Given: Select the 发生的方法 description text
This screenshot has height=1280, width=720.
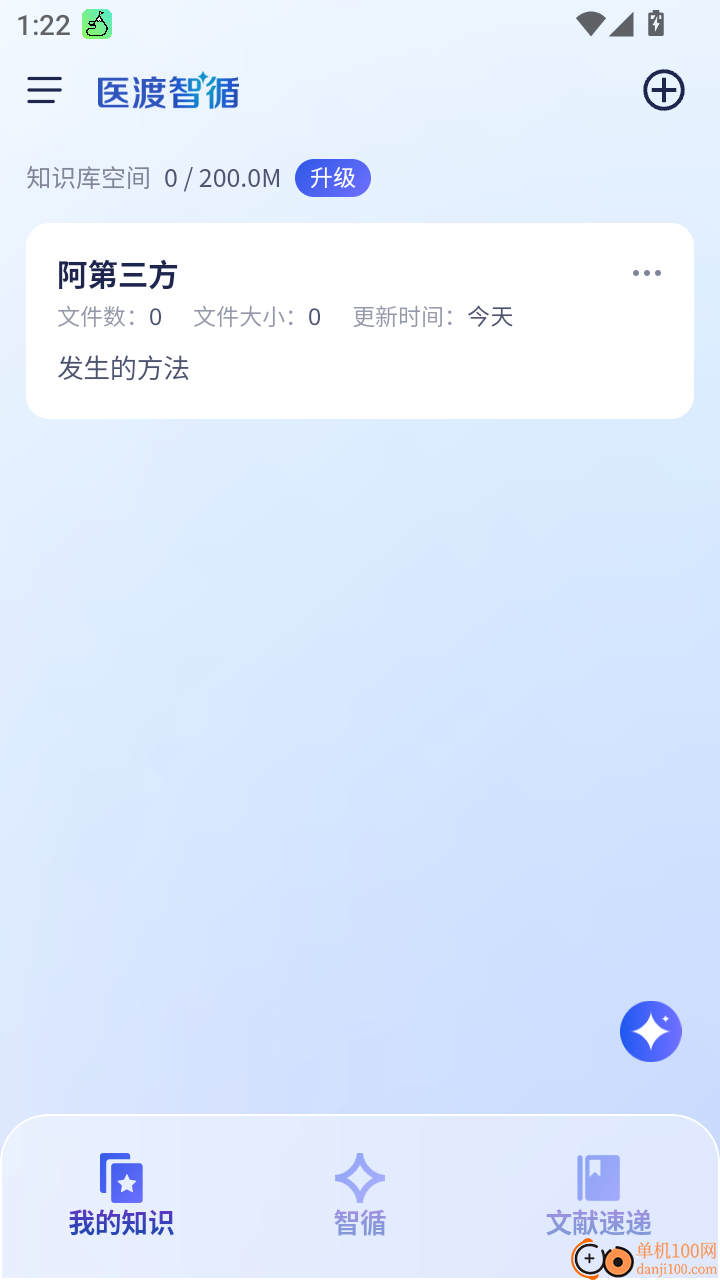Looking at the screenshot, I should click(124, 369).
